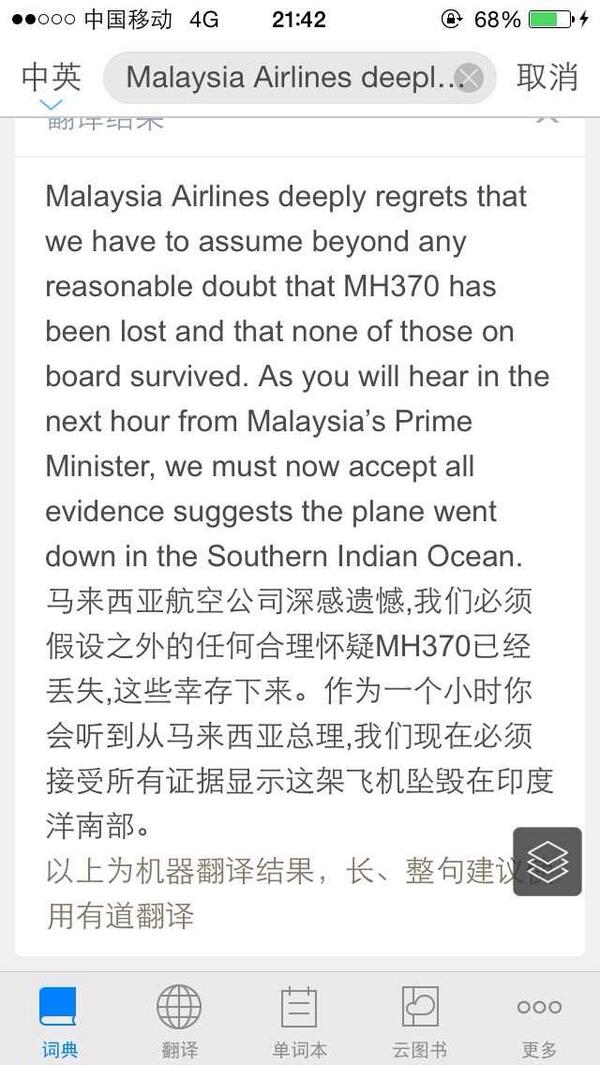
Task: Collapse the translation result panel chevron
Action: [547, 118]
